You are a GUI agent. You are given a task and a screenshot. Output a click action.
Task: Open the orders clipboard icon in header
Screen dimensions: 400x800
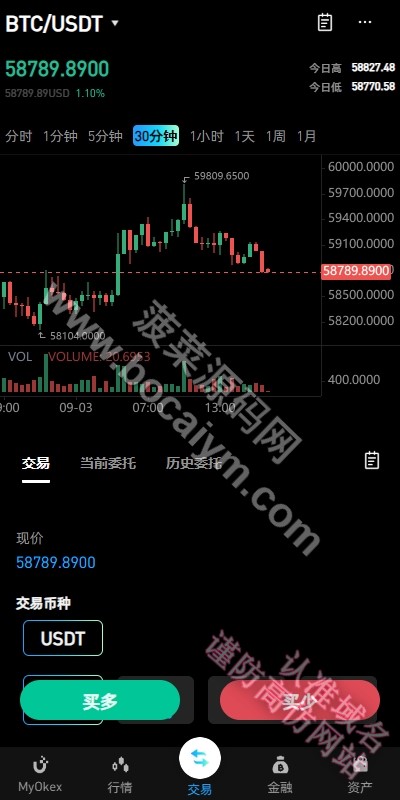tap(325, 22)
